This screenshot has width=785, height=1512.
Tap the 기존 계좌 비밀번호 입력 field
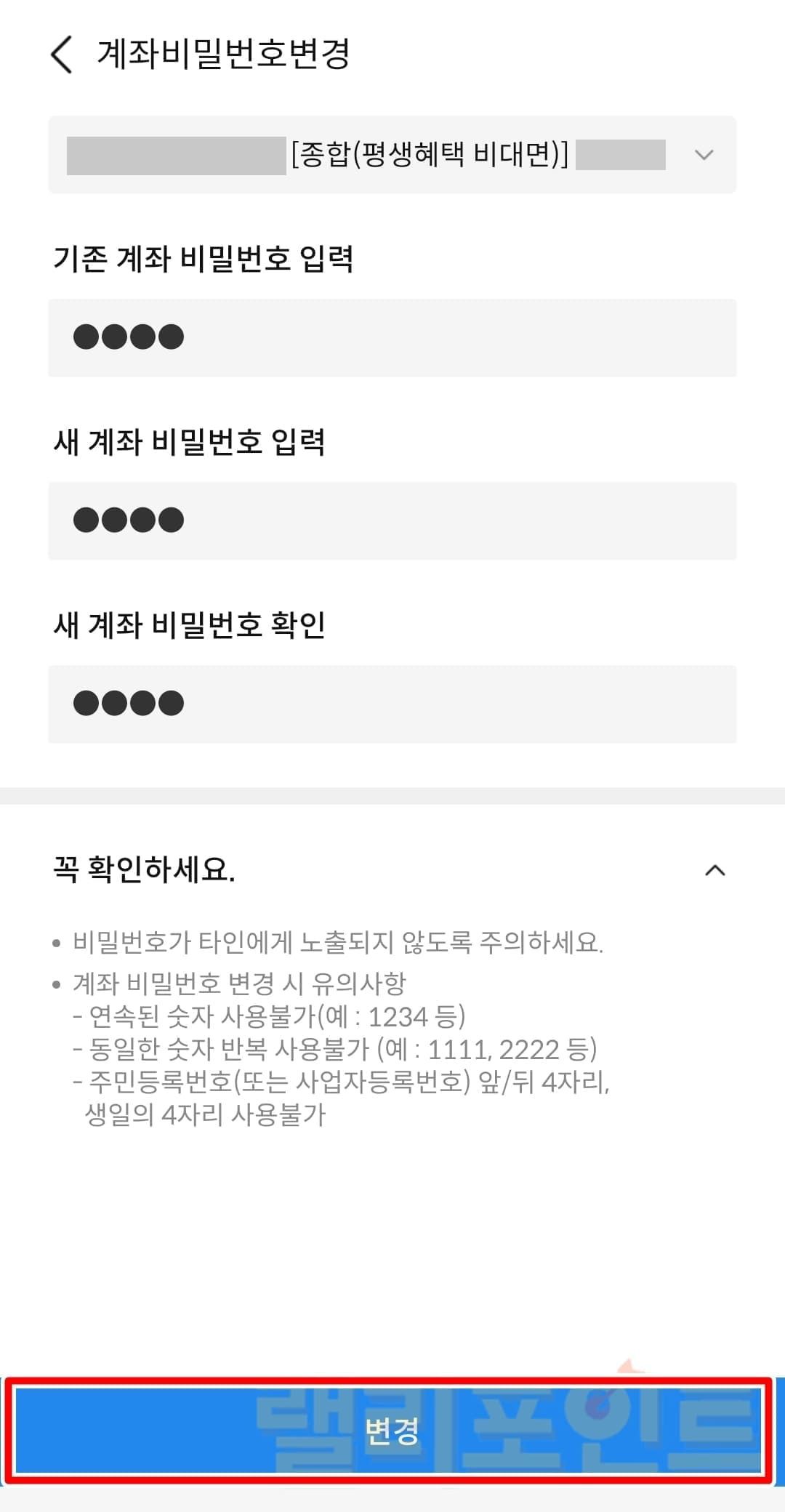tap(392, 337)
